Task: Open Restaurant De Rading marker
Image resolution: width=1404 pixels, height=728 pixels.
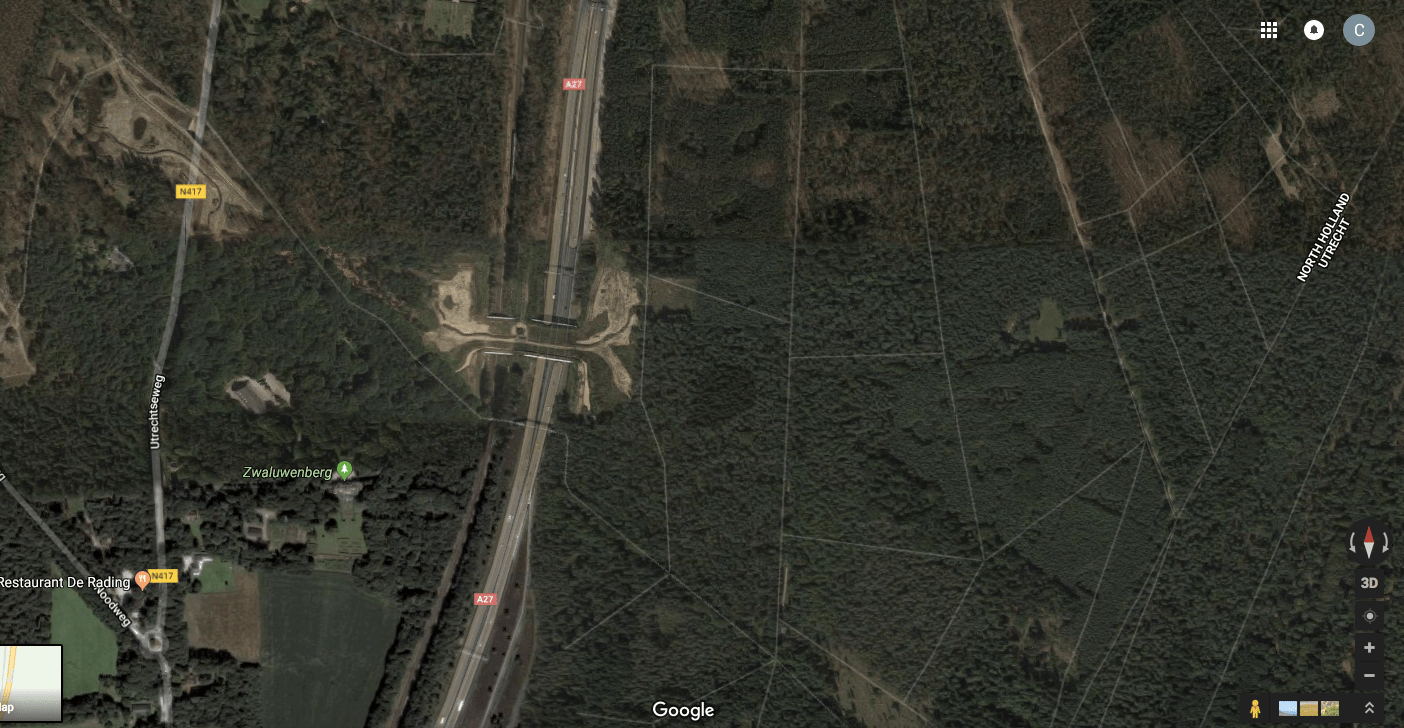Action: tap(142, 580)
